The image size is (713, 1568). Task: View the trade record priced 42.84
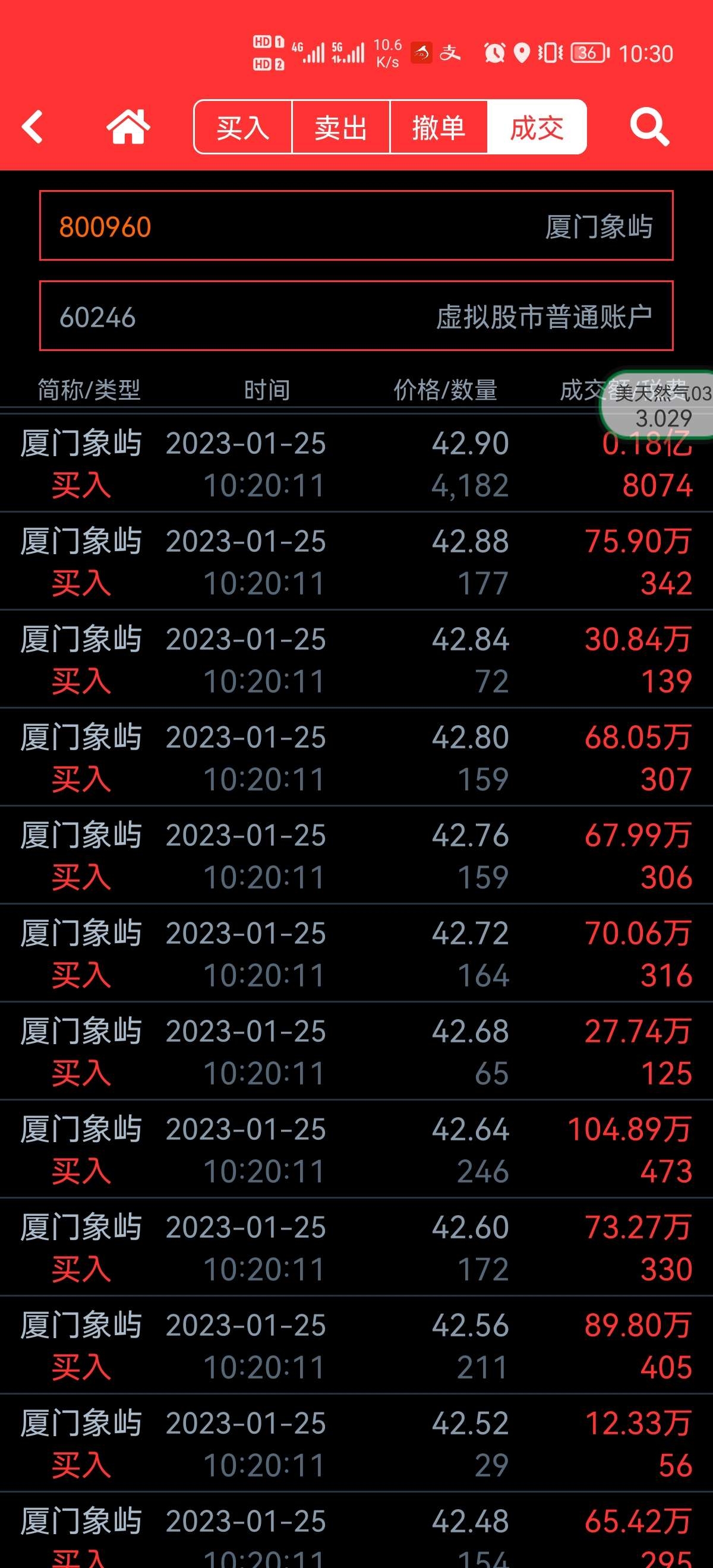click(356, 659)
